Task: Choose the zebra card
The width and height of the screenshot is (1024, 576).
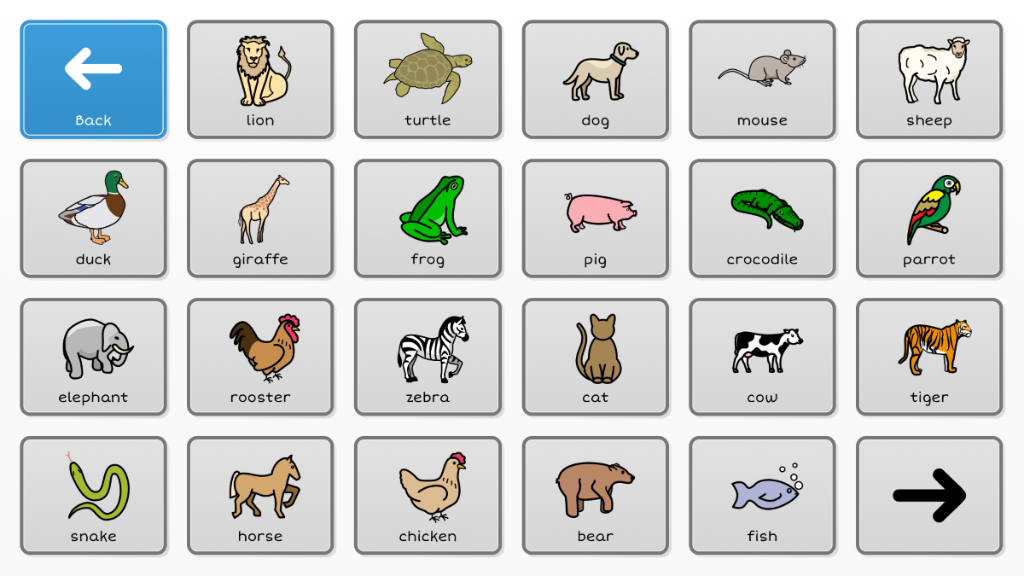Action: pyautogui.click(x=427, y=356)
